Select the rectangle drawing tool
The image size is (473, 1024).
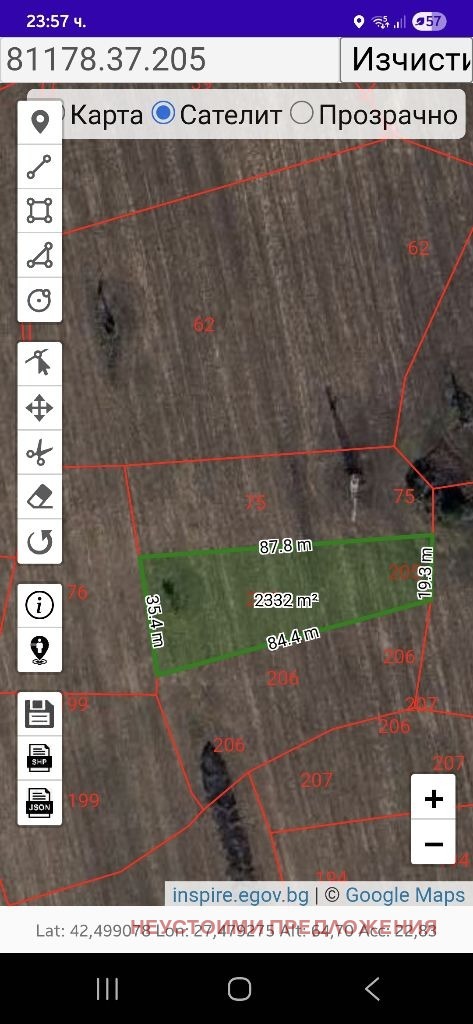click(x=40, y=211)
